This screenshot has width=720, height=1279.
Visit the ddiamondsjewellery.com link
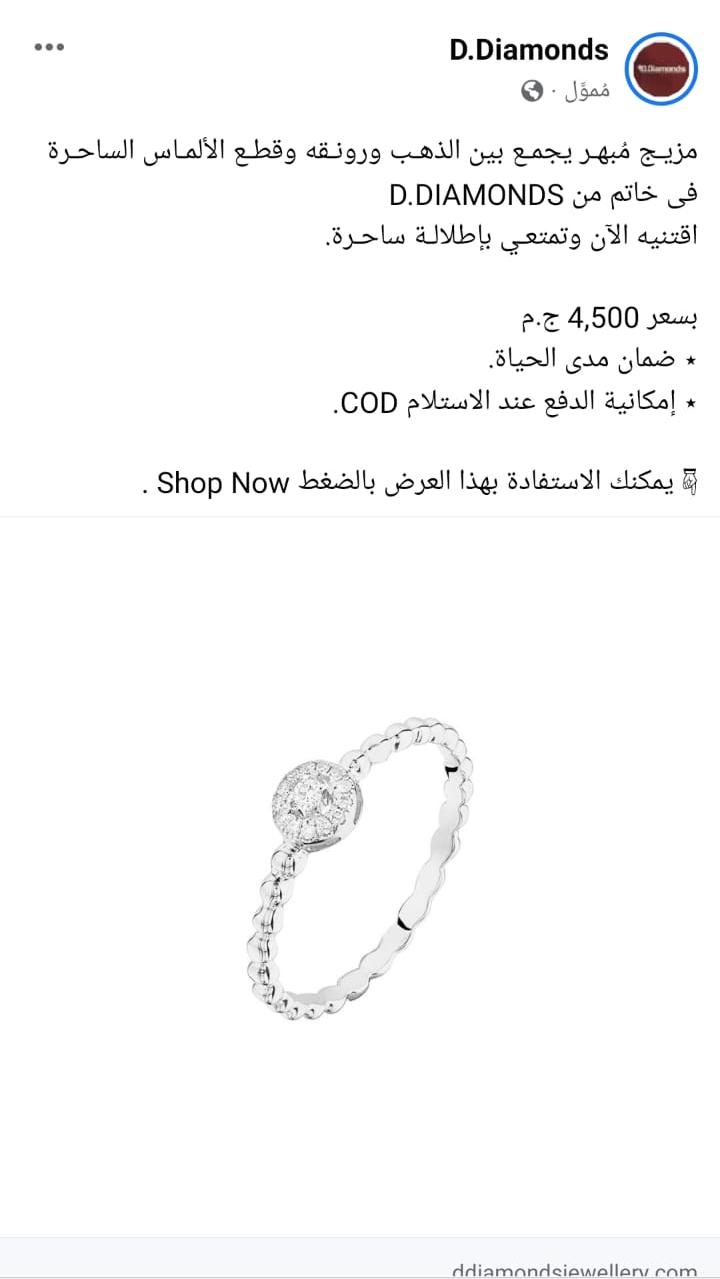coord(573,1269)
